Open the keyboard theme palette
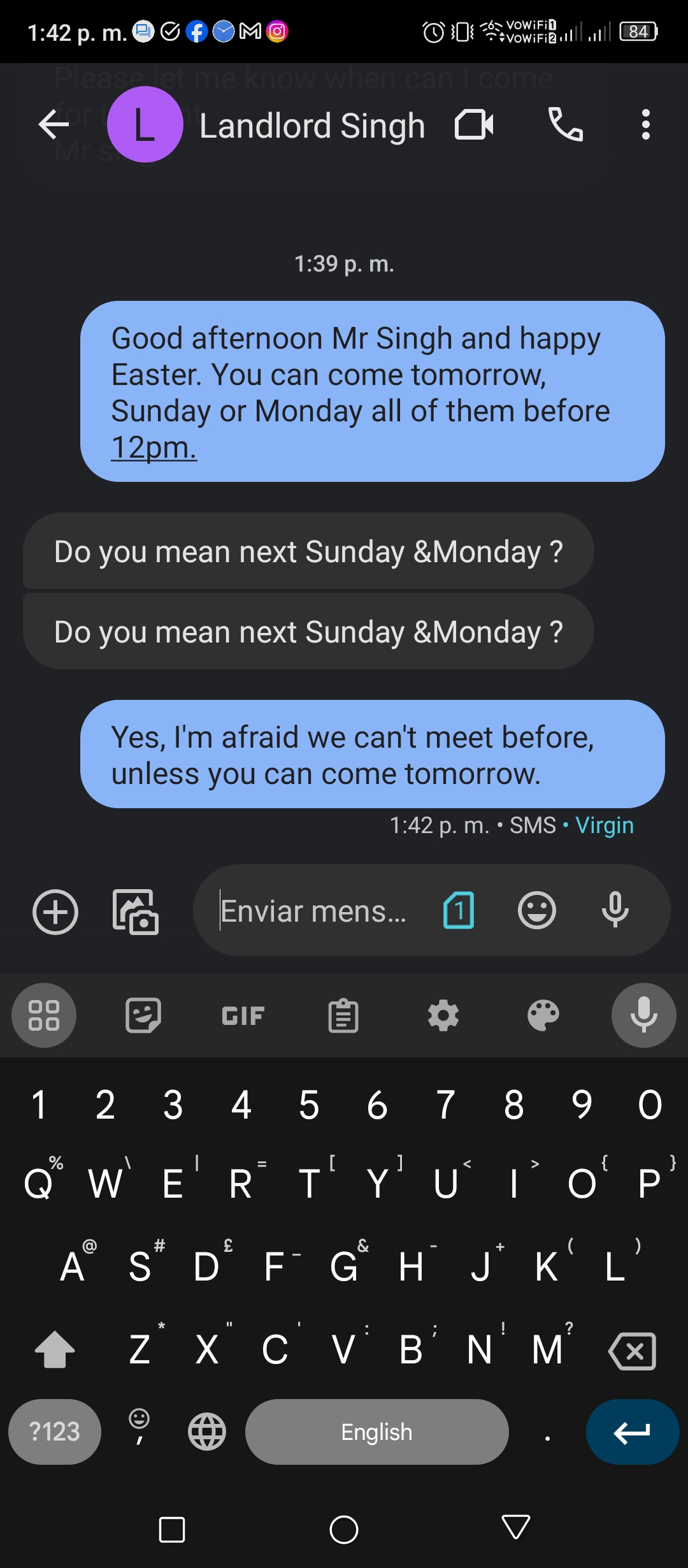The image size is (688, 1568). pos(543,1015)
